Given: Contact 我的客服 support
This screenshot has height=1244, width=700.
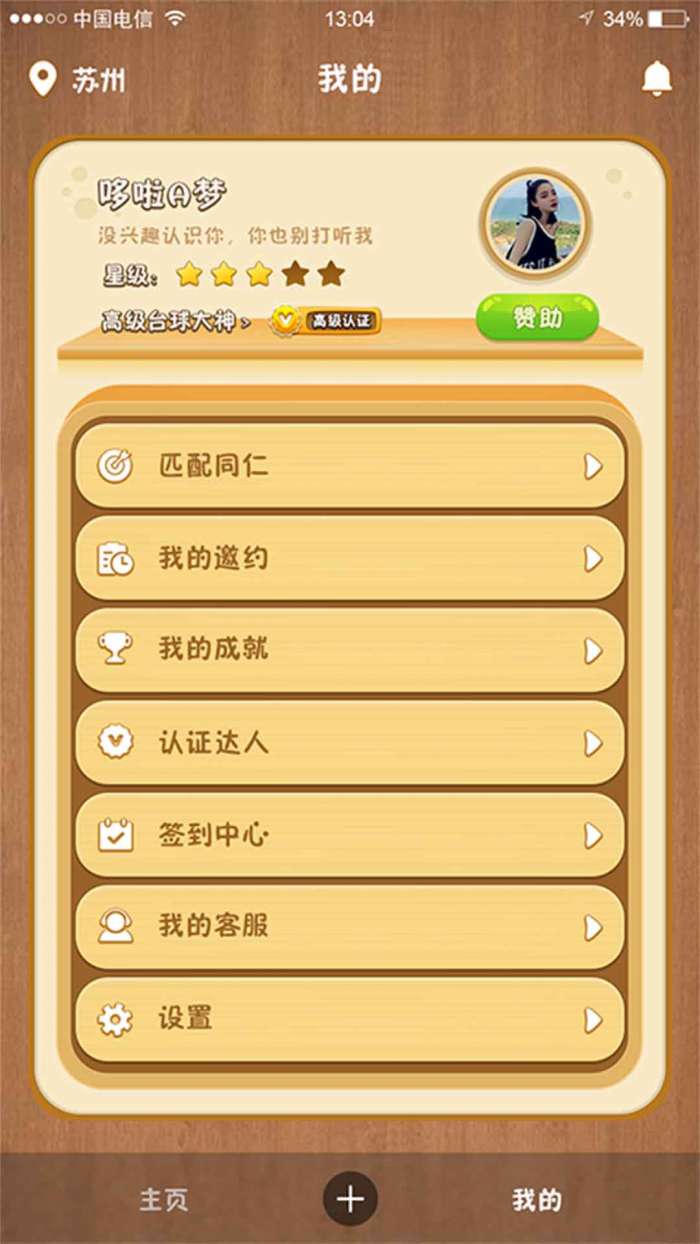Looking at the screenshot, I should pyautogui.click(x=349, y=927).
